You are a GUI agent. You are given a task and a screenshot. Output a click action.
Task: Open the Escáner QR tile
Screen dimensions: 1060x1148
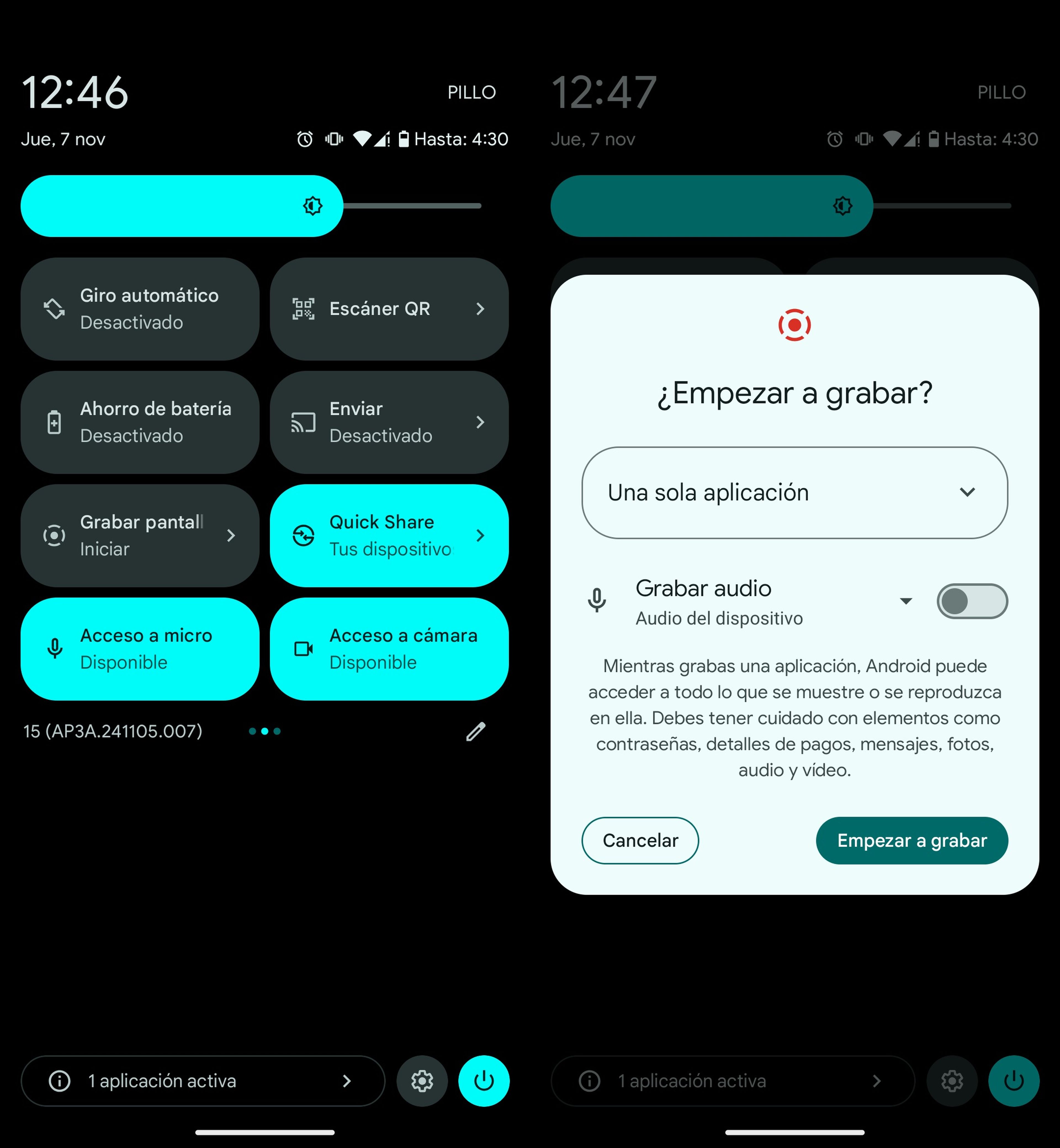coord(388,309)
